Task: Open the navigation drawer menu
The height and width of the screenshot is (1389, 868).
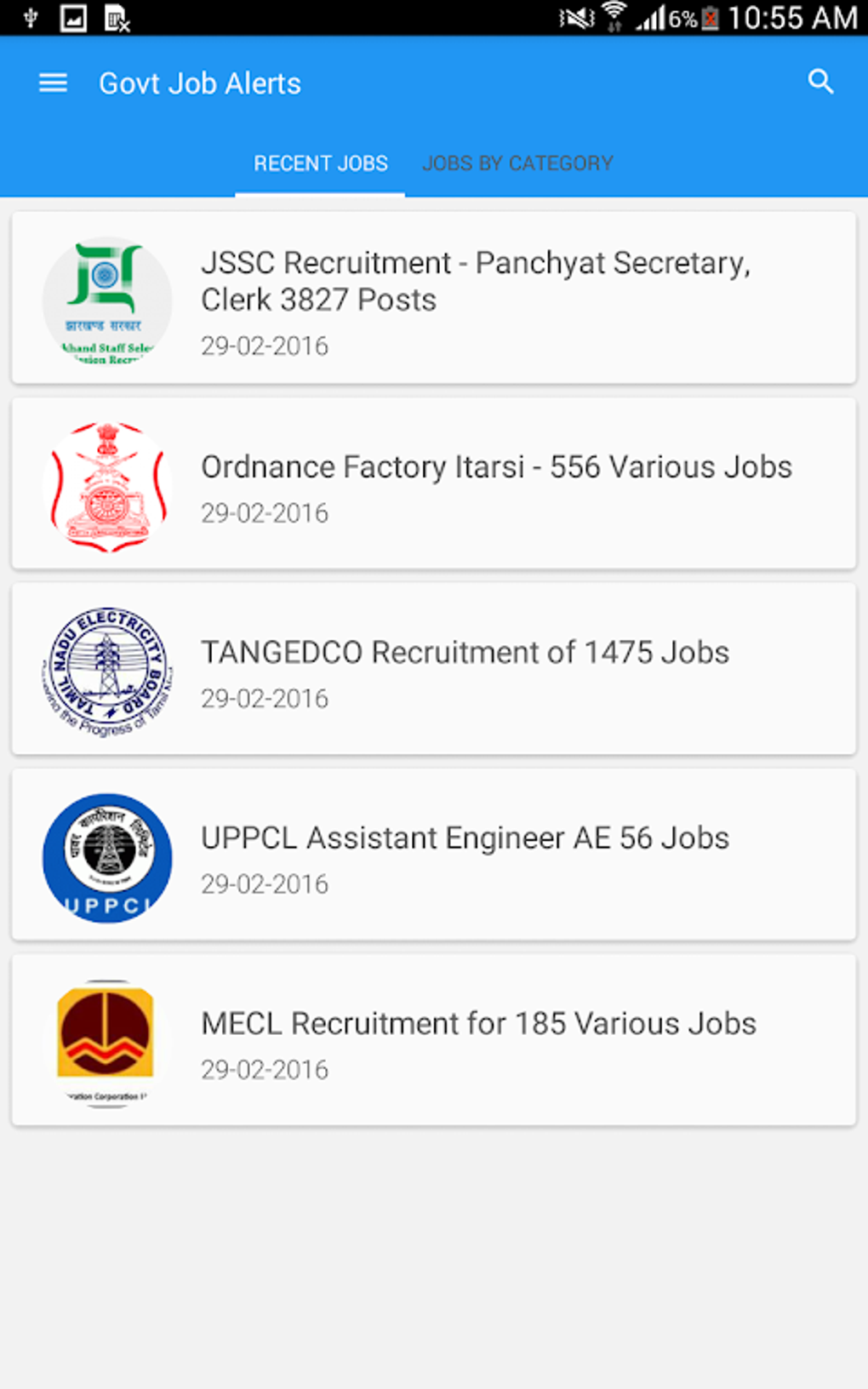Action: click(53, 83)
